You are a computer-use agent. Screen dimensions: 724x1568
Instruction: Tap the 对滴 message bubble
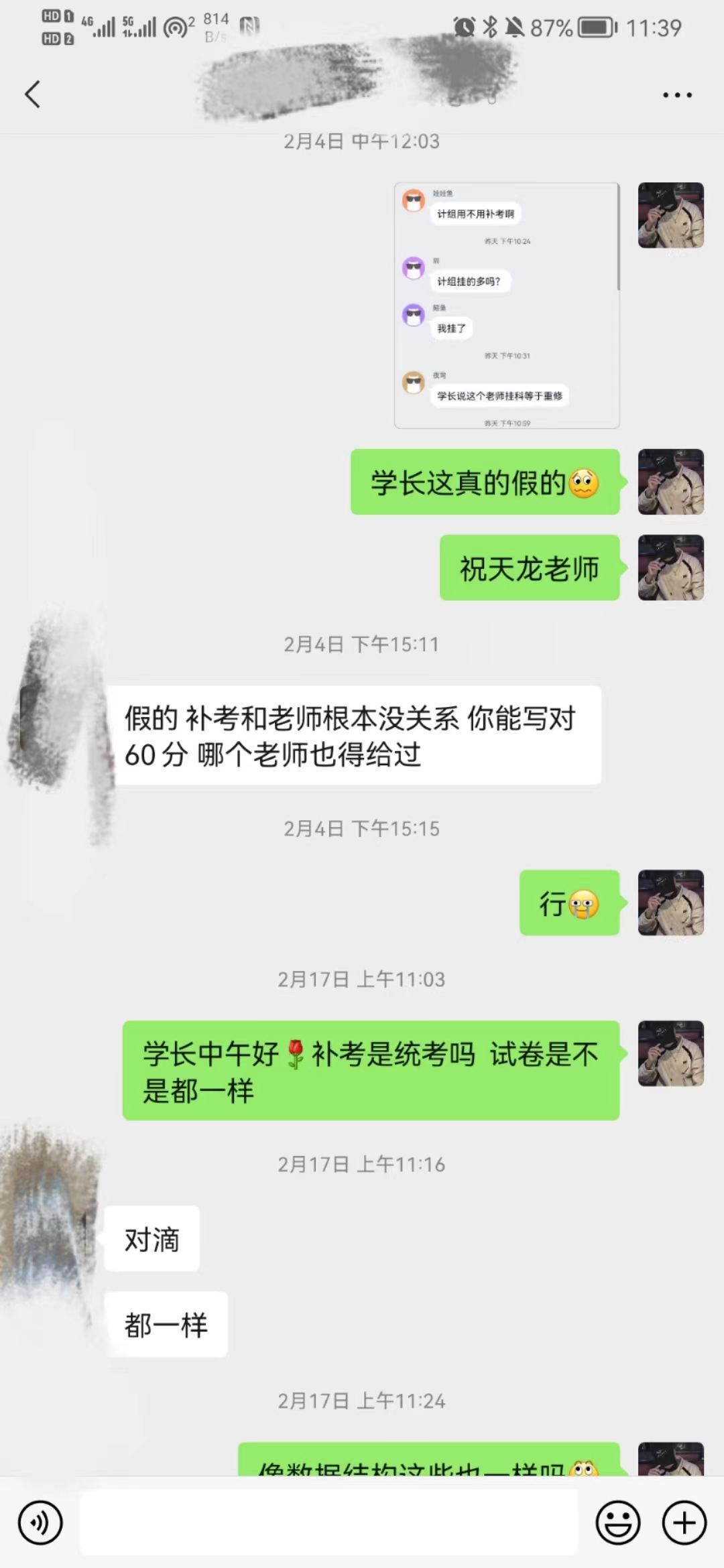[152, 1240]
